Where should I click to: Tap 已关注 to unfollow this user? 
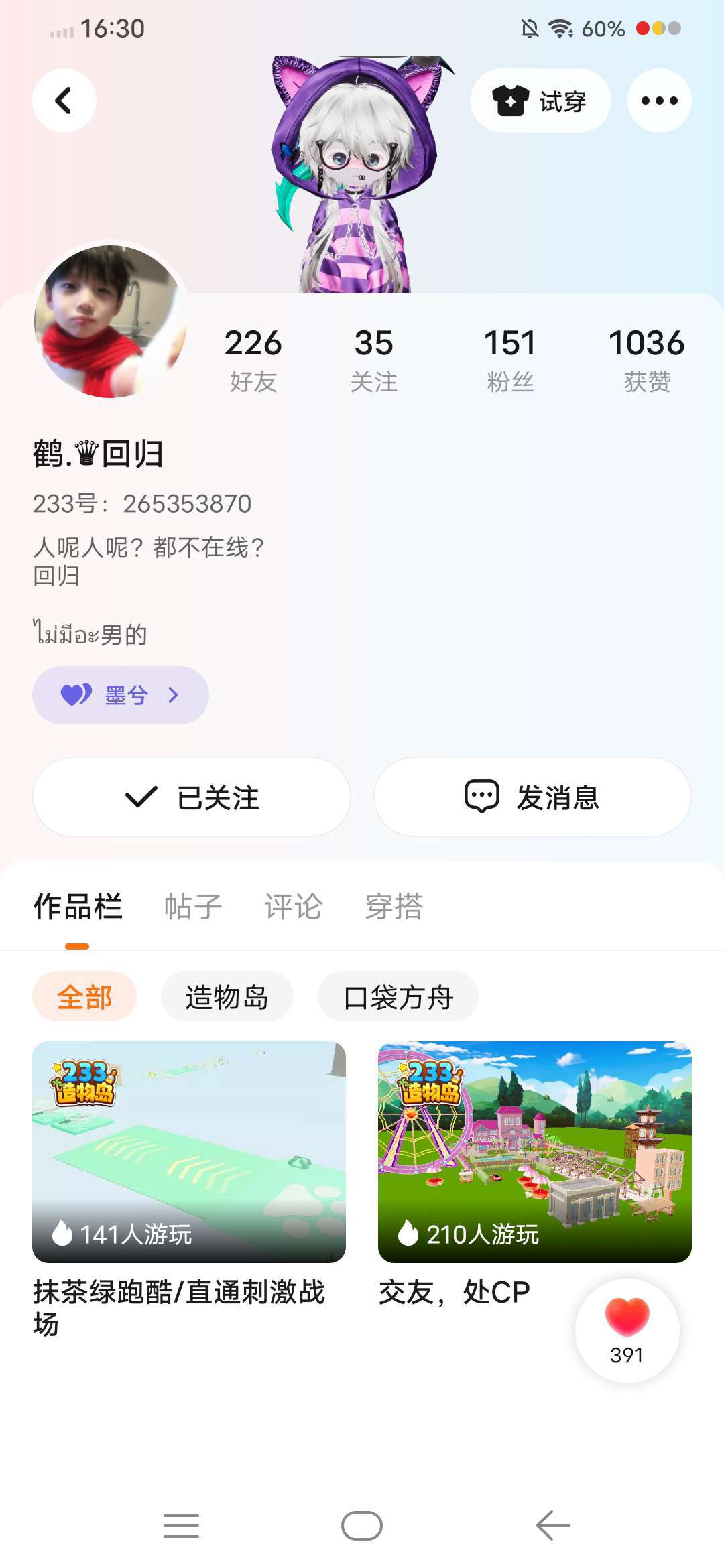(192, 797)
